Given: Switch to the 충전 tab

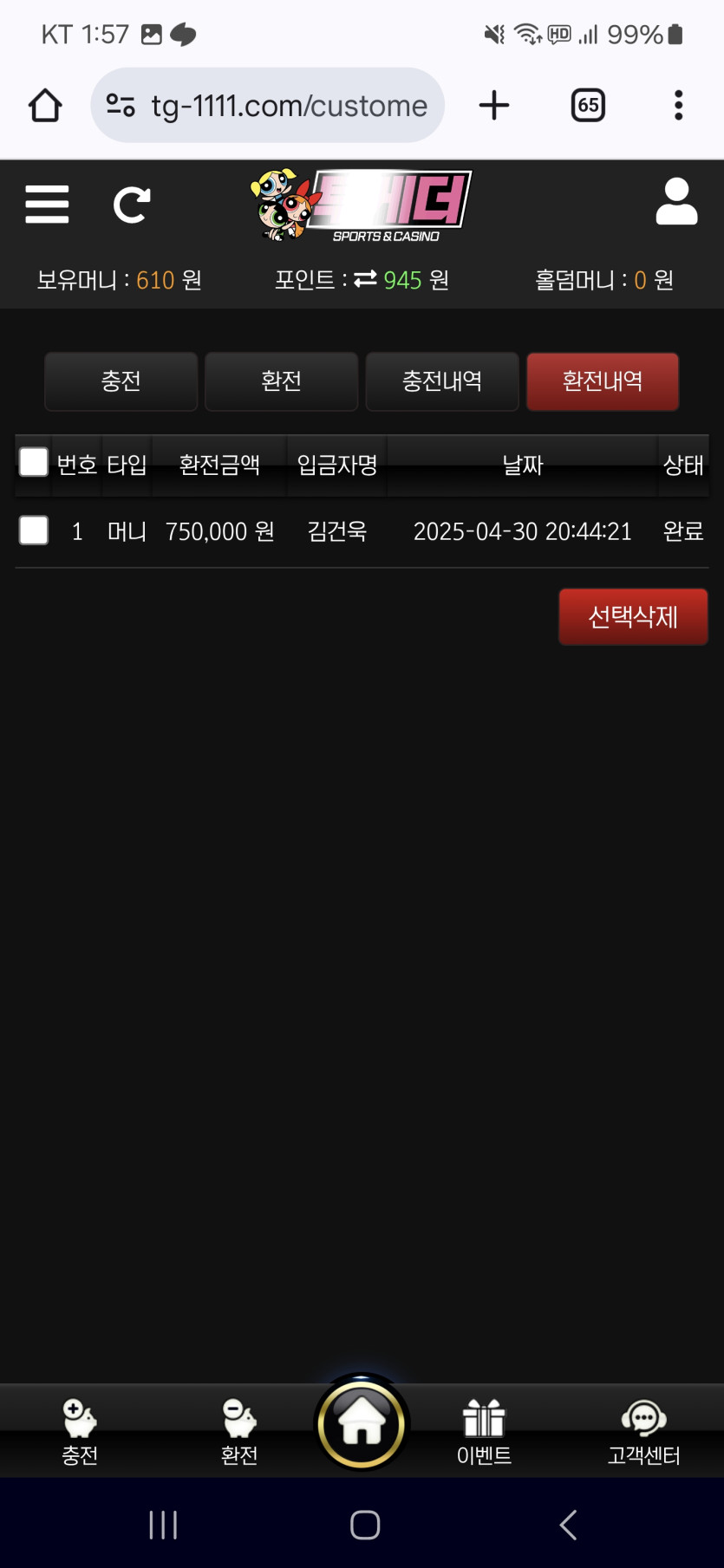Looking at the screenshot, I should click(121, 381).
